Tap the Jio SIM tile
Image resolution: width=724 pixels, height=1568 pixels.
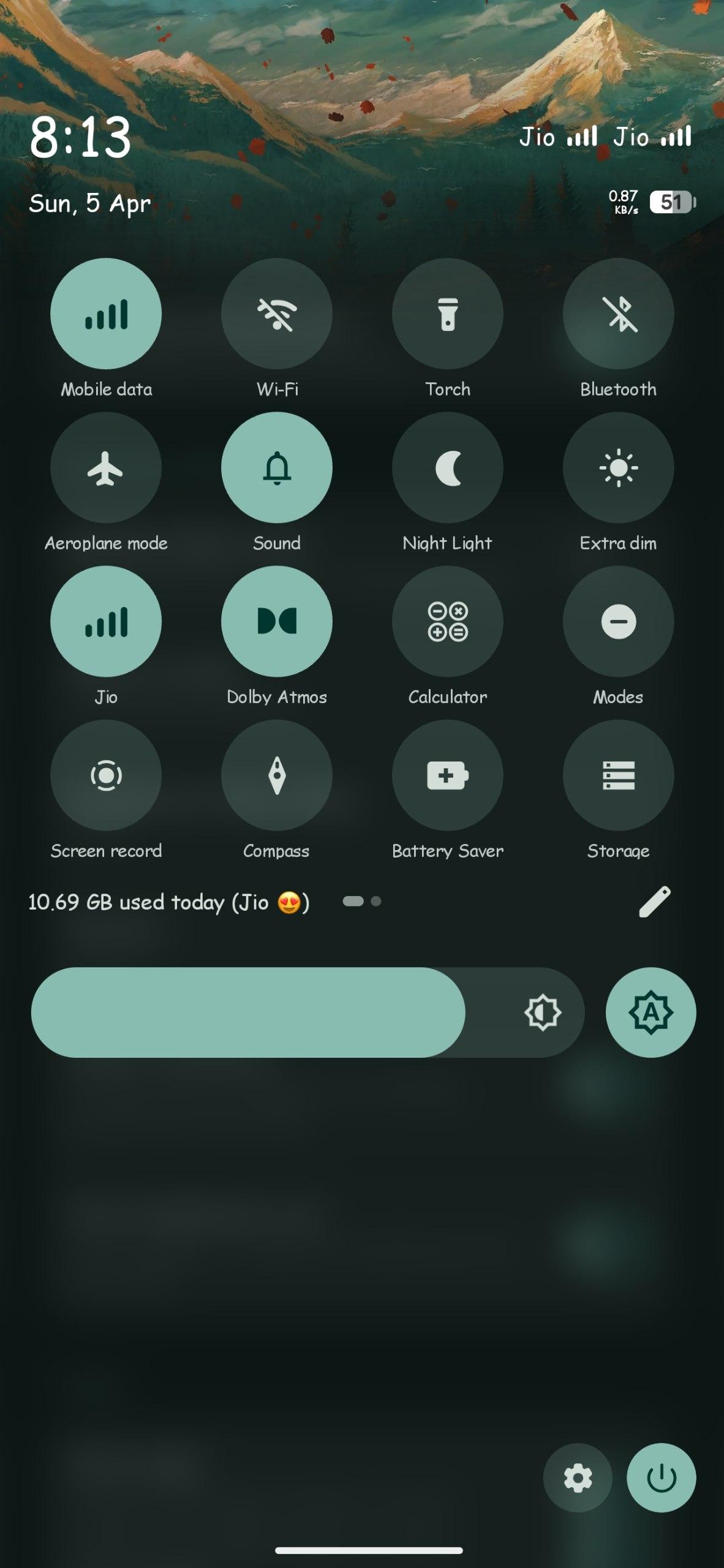pos(106,622)
